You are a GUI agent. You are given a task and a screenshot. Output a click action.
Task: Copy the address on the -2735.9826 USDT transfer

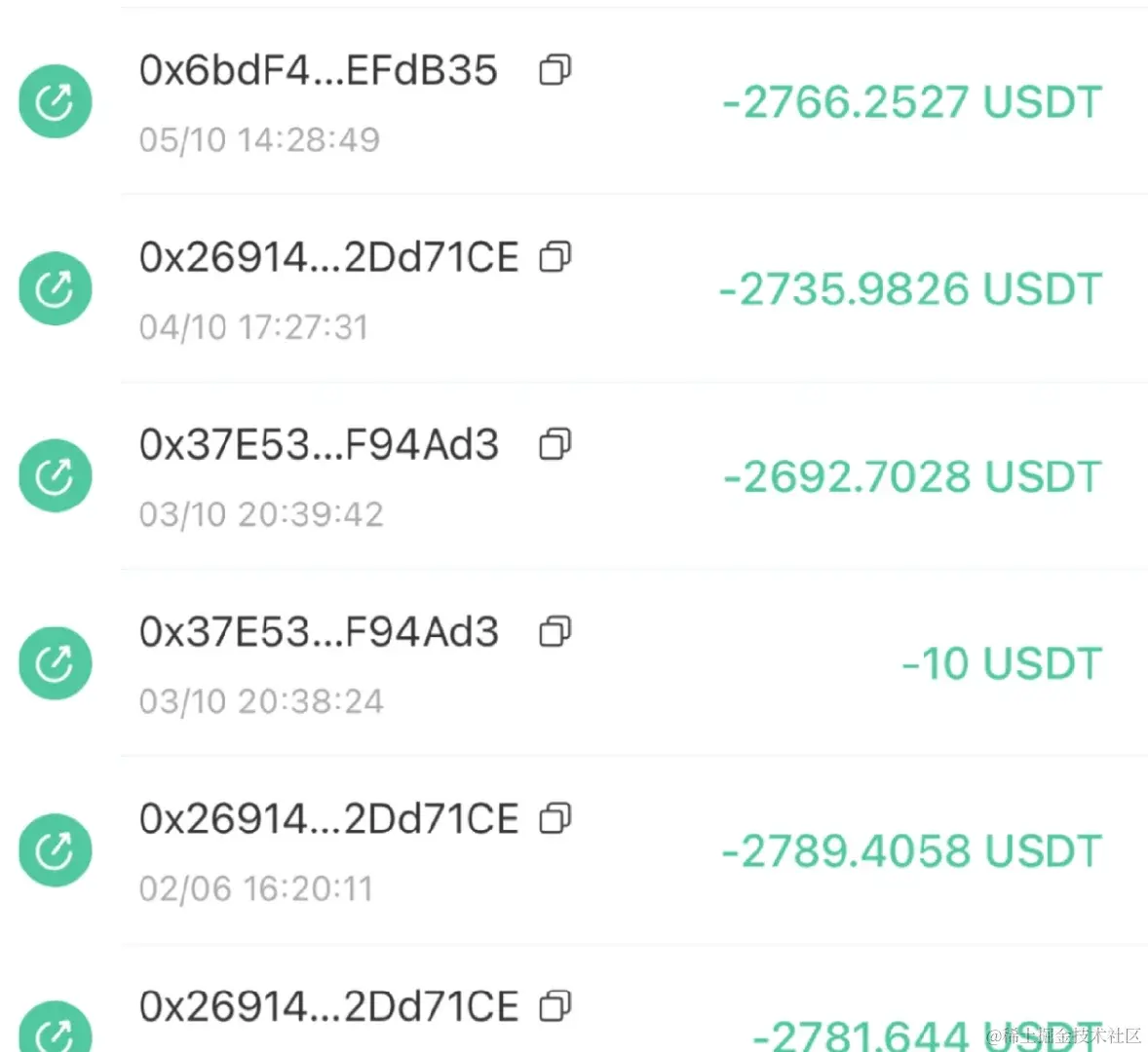[x=555, y=257]
